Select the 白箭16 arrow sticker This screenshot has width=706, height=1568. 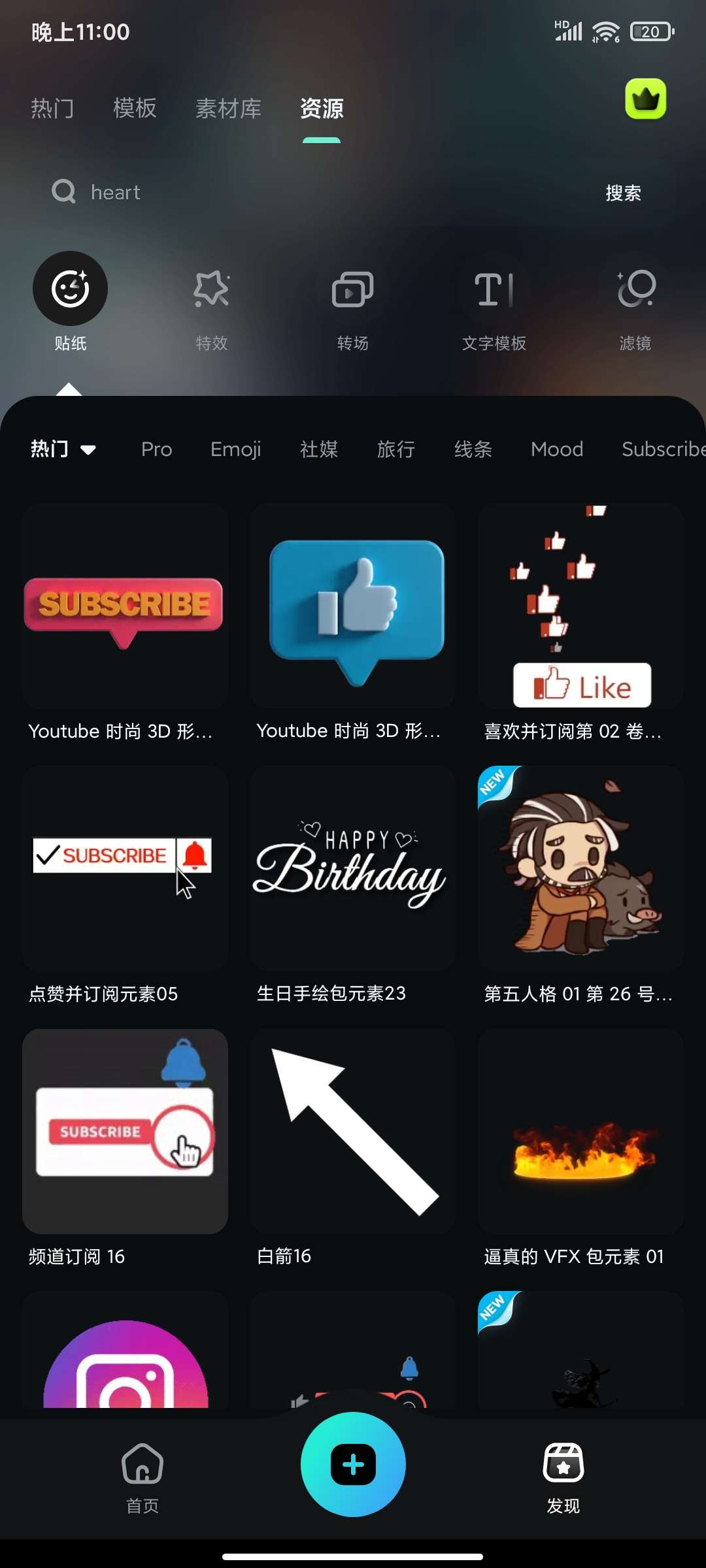(x=352, y=1132)
